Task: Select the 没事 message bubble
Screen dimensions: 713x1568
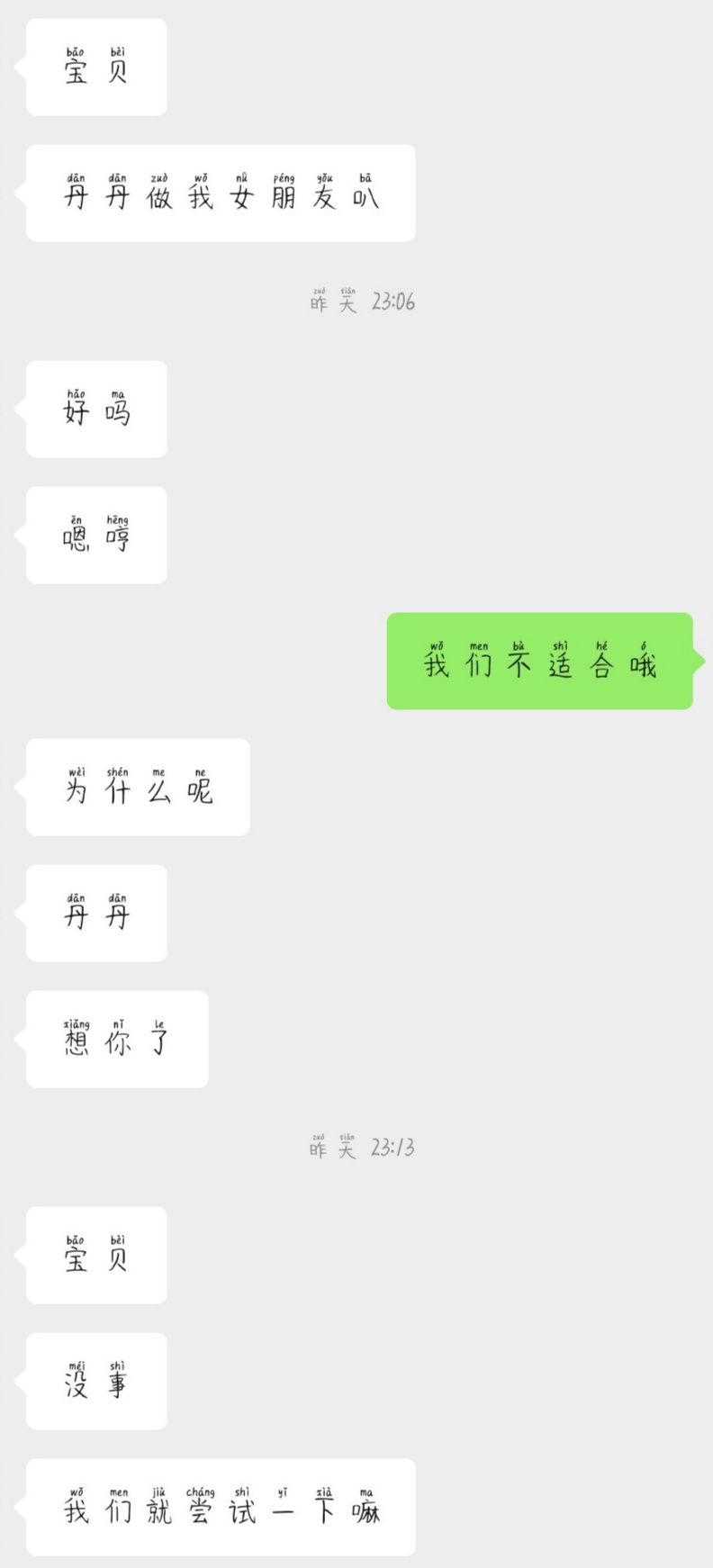Action: click(95, 1381)
